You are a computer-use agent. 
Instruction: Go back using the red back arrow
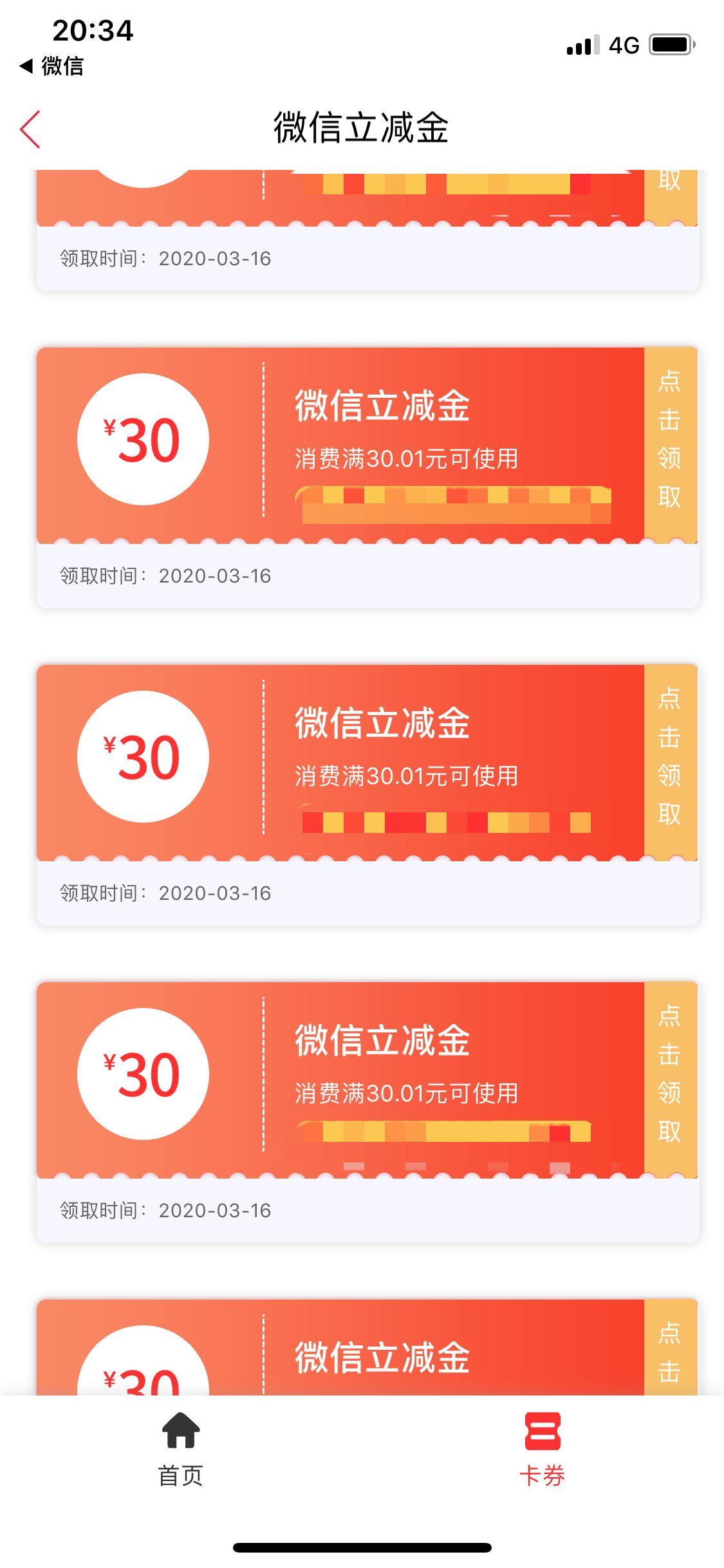30,129
